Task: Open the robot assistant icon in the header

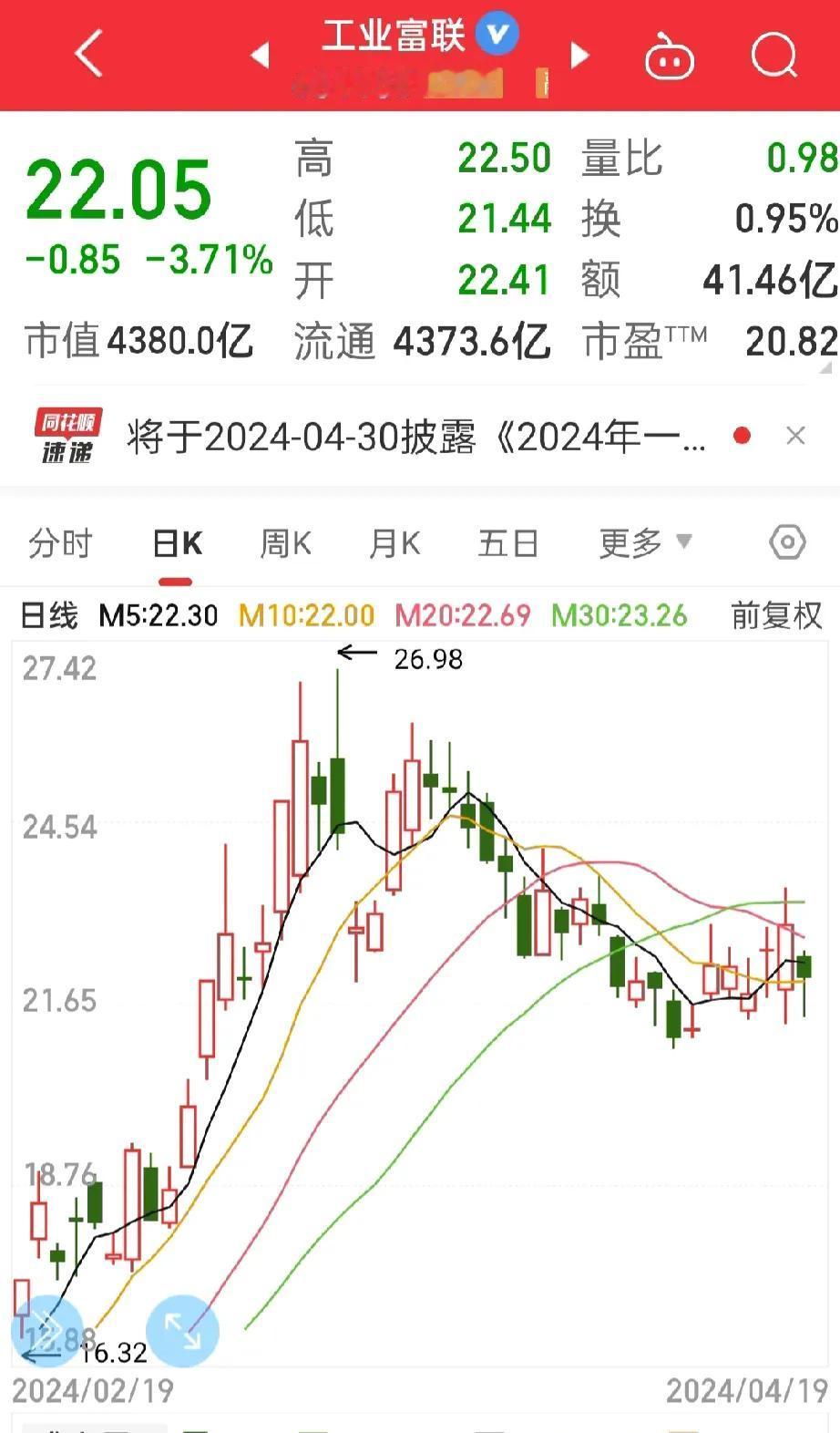Action: coord(671,56)
